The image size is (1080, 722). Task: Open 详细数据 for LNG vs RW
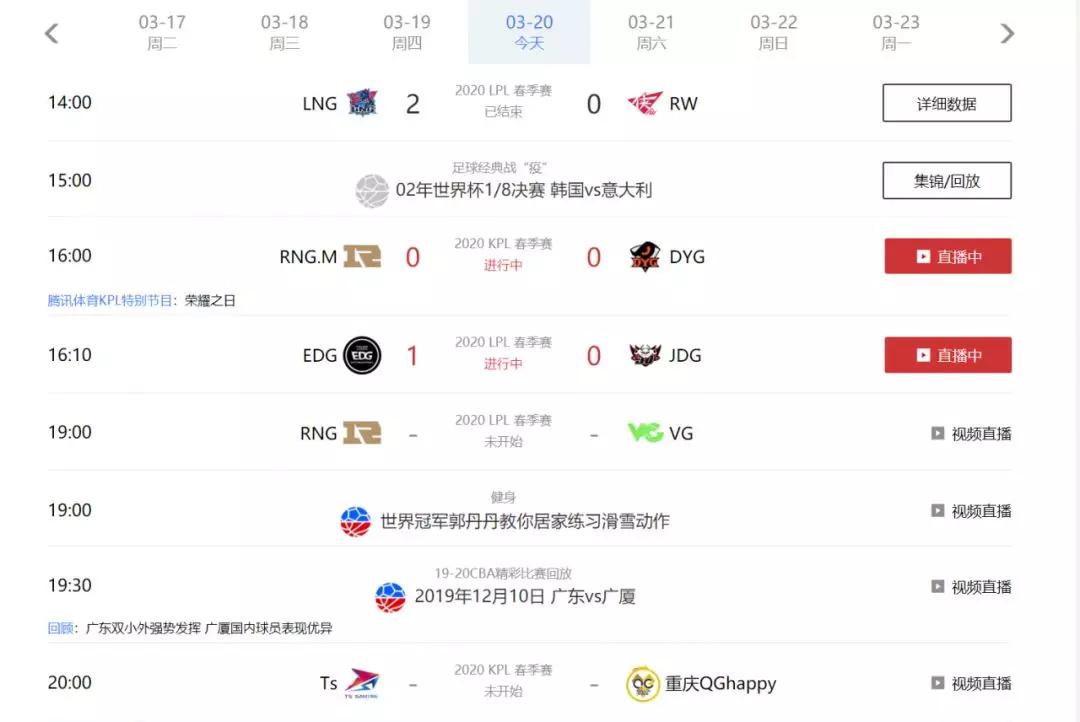pos(946,103)
